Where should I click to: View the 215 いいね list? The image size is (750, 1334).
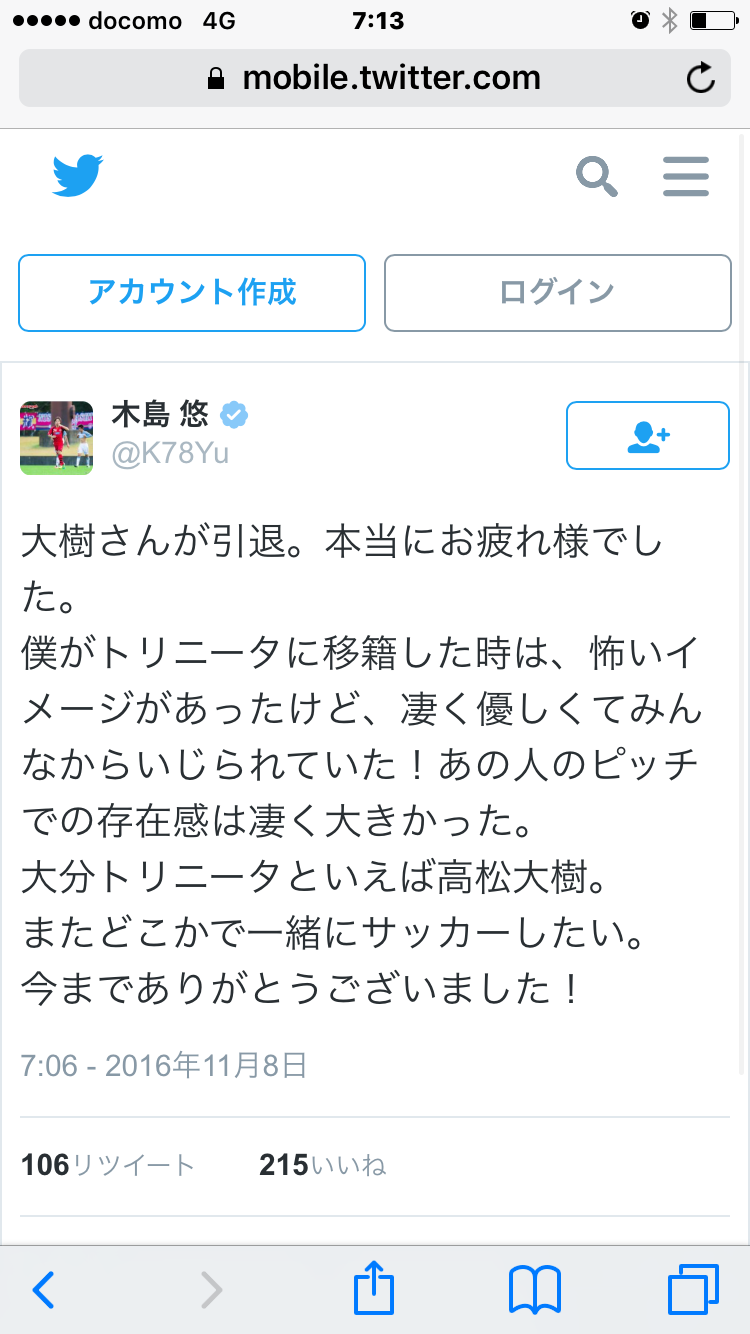tap(322, 1165)
